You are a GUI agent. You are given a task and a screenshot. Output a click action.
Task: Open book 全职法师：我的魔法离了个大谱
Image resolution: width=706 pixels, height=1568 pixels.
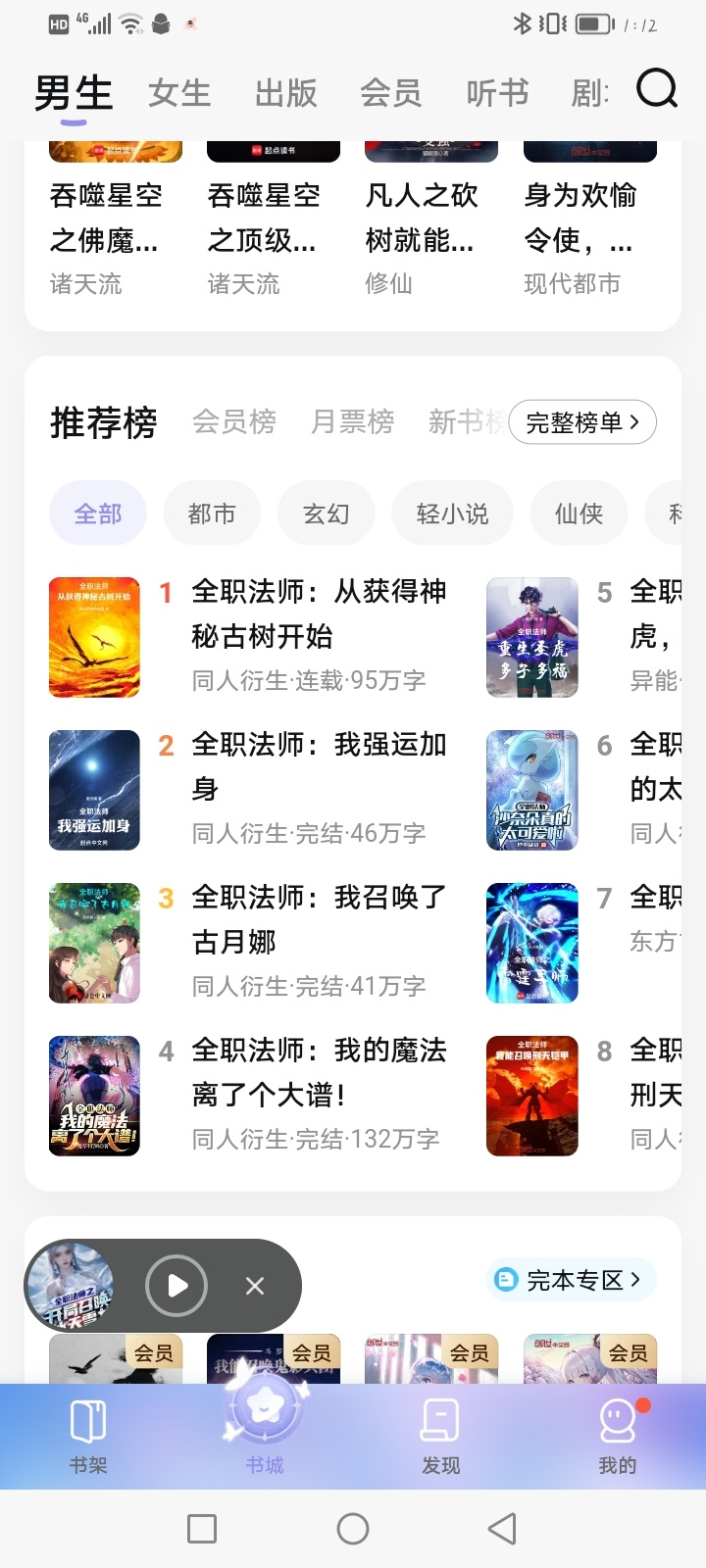pos(318,1072)
